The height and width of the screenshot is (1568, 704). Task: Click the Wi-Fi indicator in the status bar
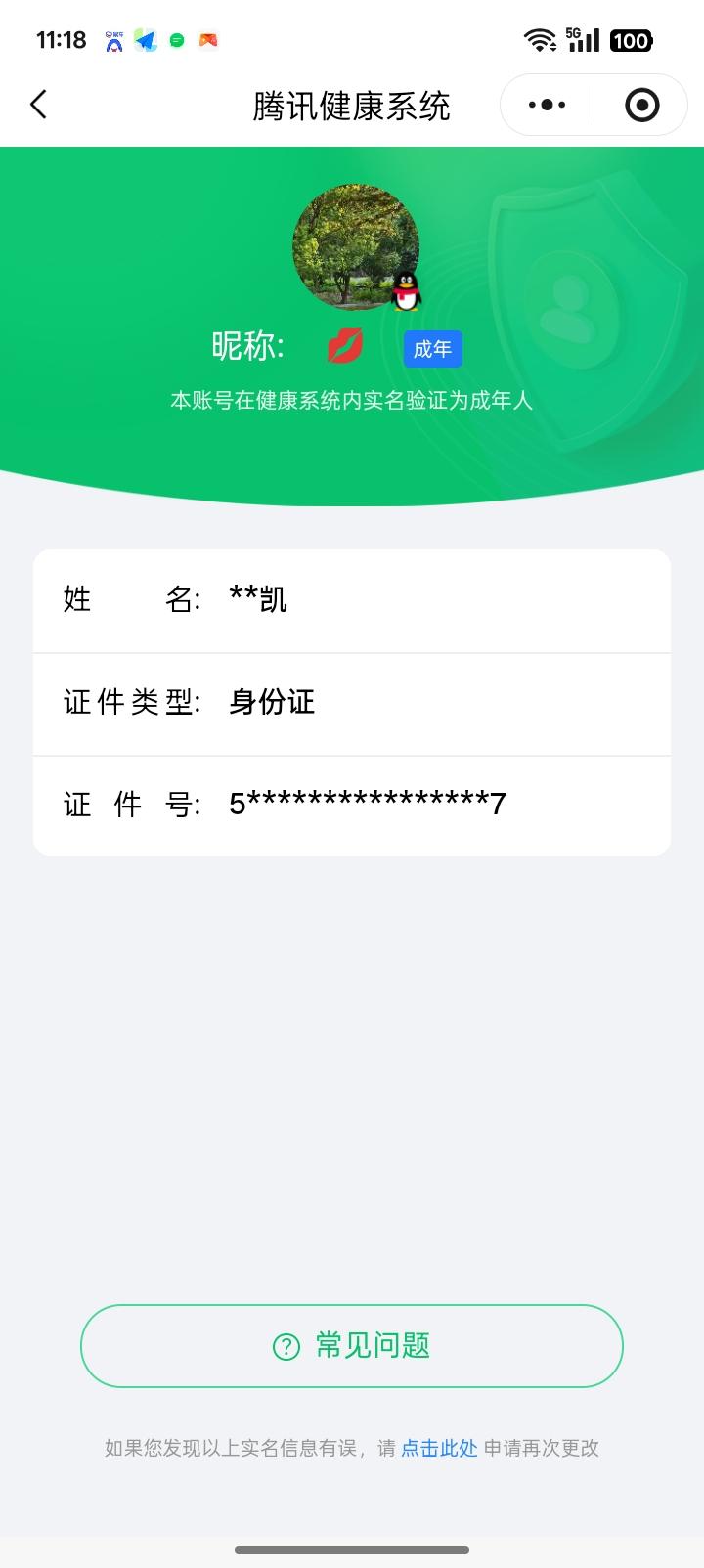[x=540, y=39]
